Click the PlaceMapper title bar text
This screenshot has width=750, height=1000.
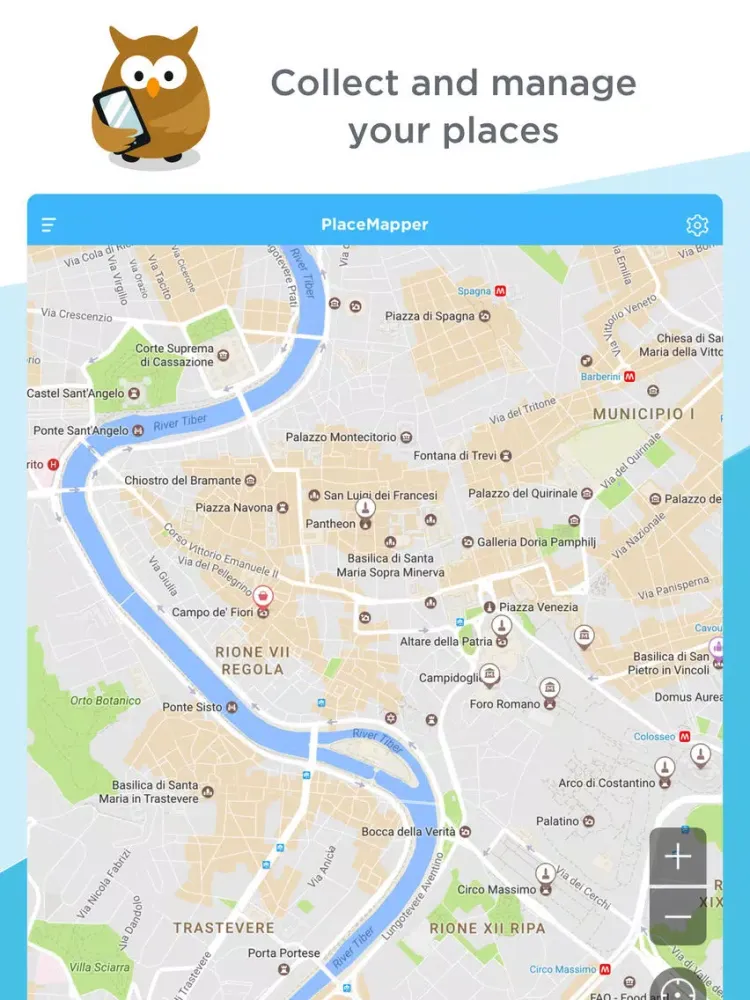click(374, 224)
